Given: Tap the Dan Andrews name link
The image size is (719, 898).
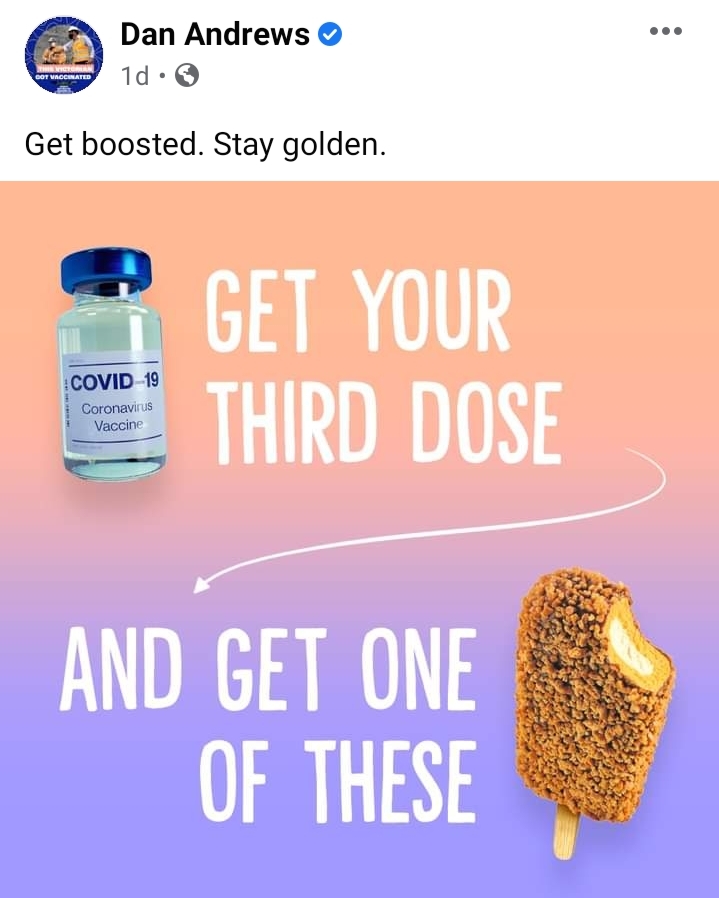Looking at the screenshot, I should [215, 34].
